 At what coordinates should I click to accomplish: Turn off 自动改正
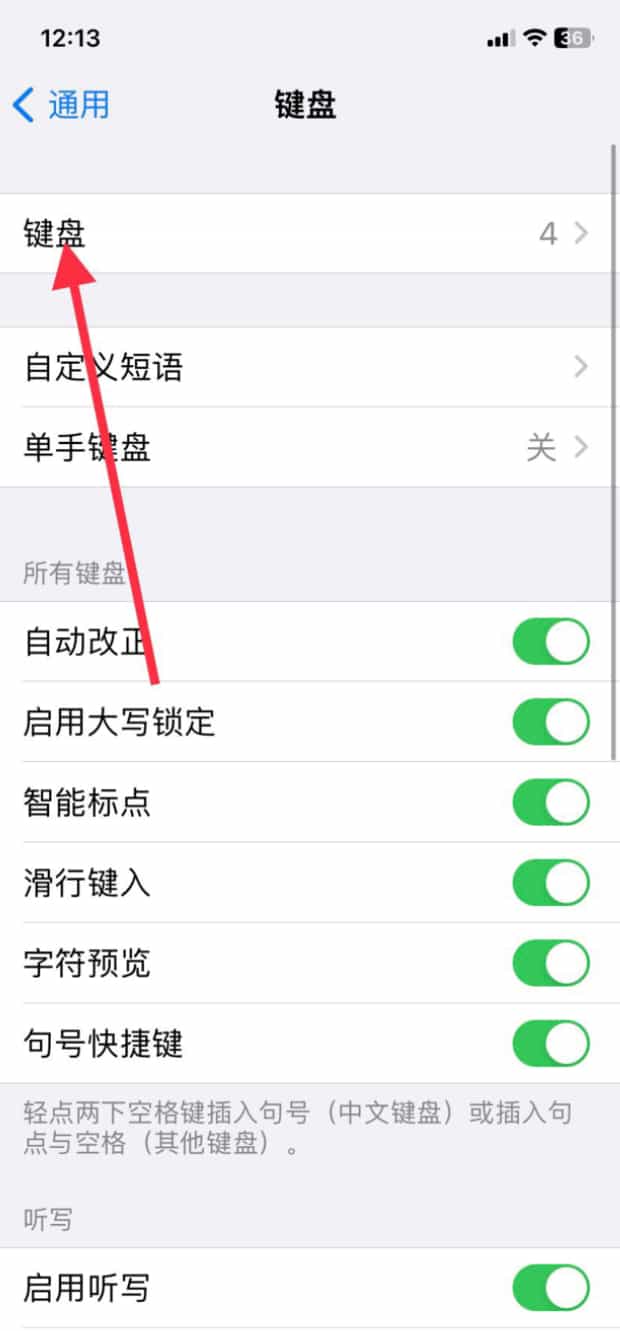click(x=551, y=642)
